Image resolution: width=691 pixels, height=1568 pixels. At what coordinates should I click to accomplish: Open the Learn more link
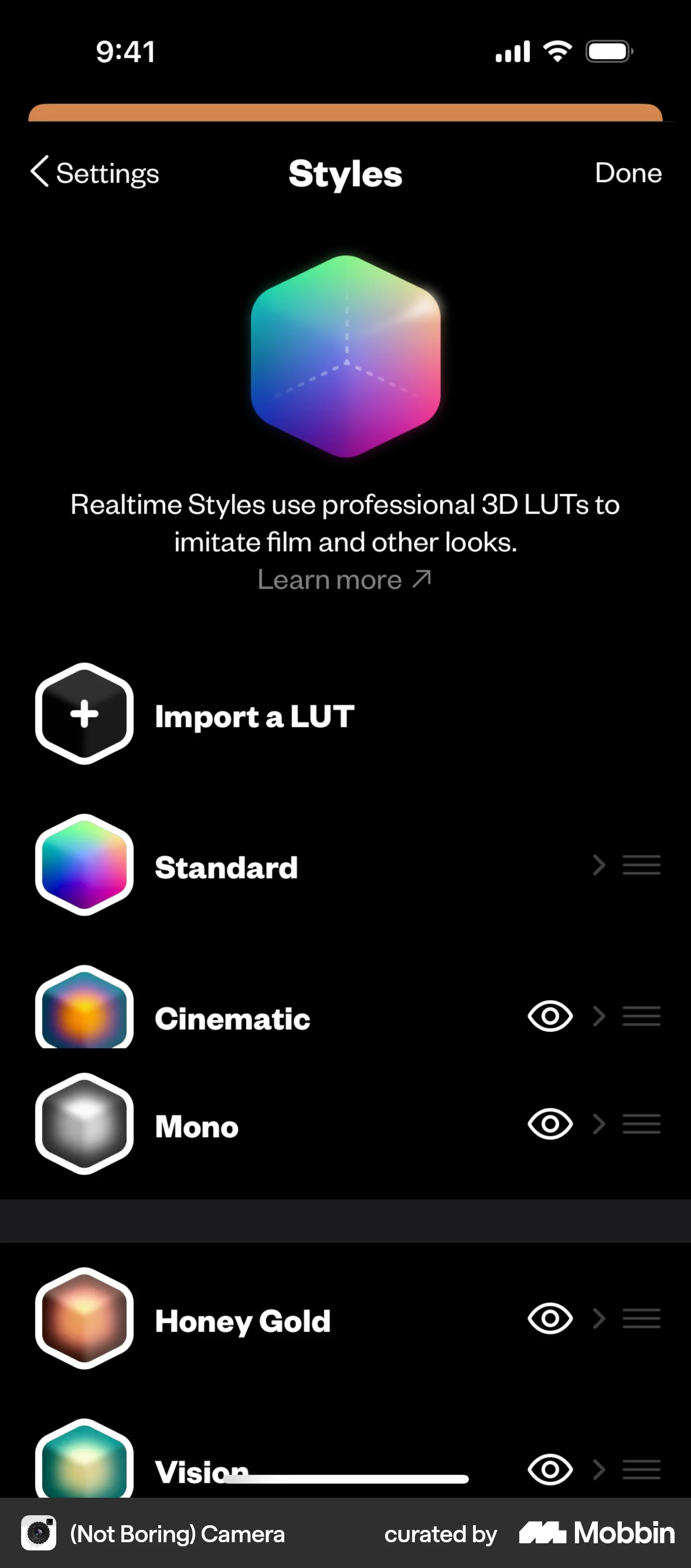tap(344, 579)
